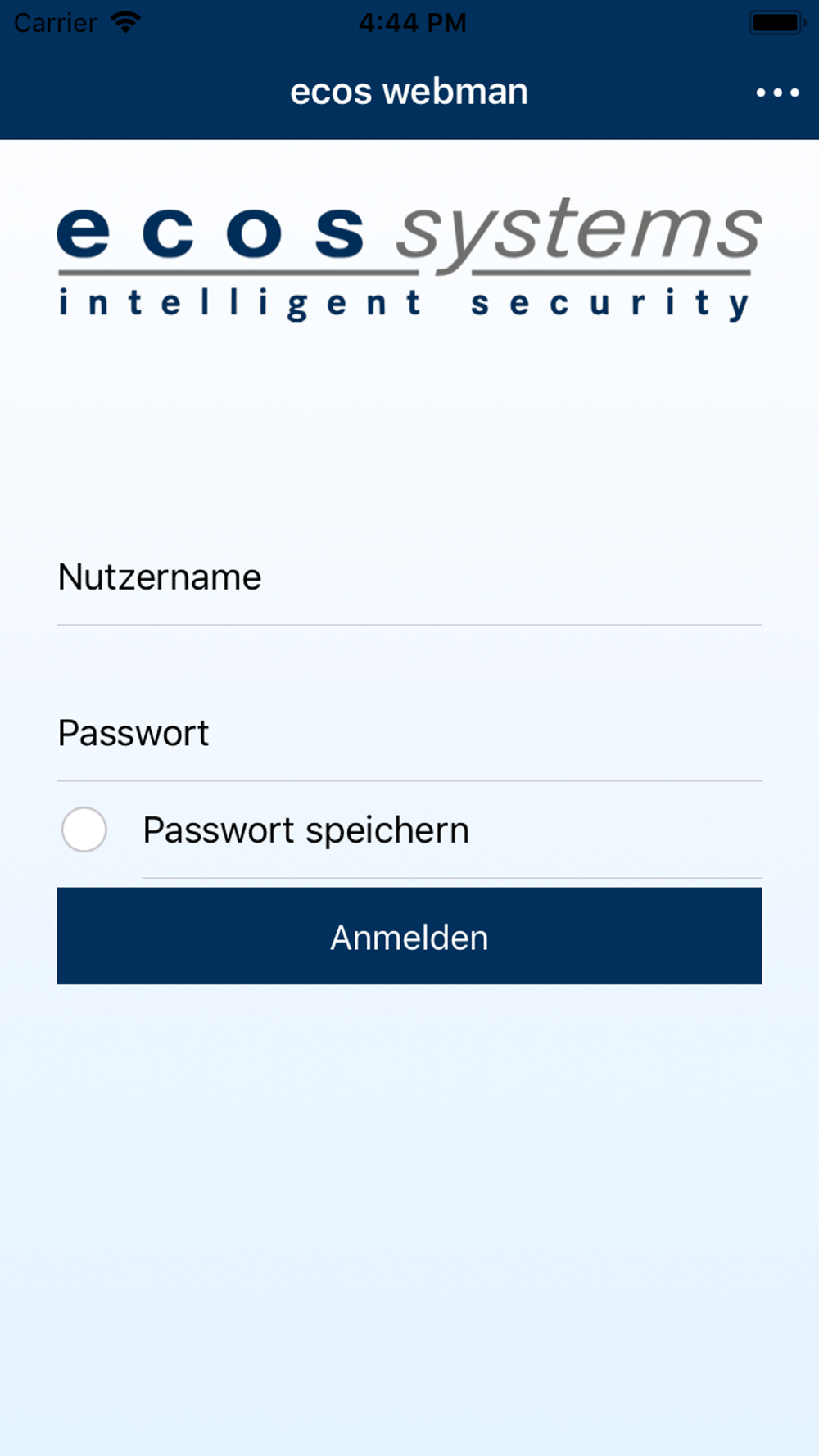This screenshot has width=819, height=1456.
Task: Tap the Passwort input field
Action: click(408, 734)
